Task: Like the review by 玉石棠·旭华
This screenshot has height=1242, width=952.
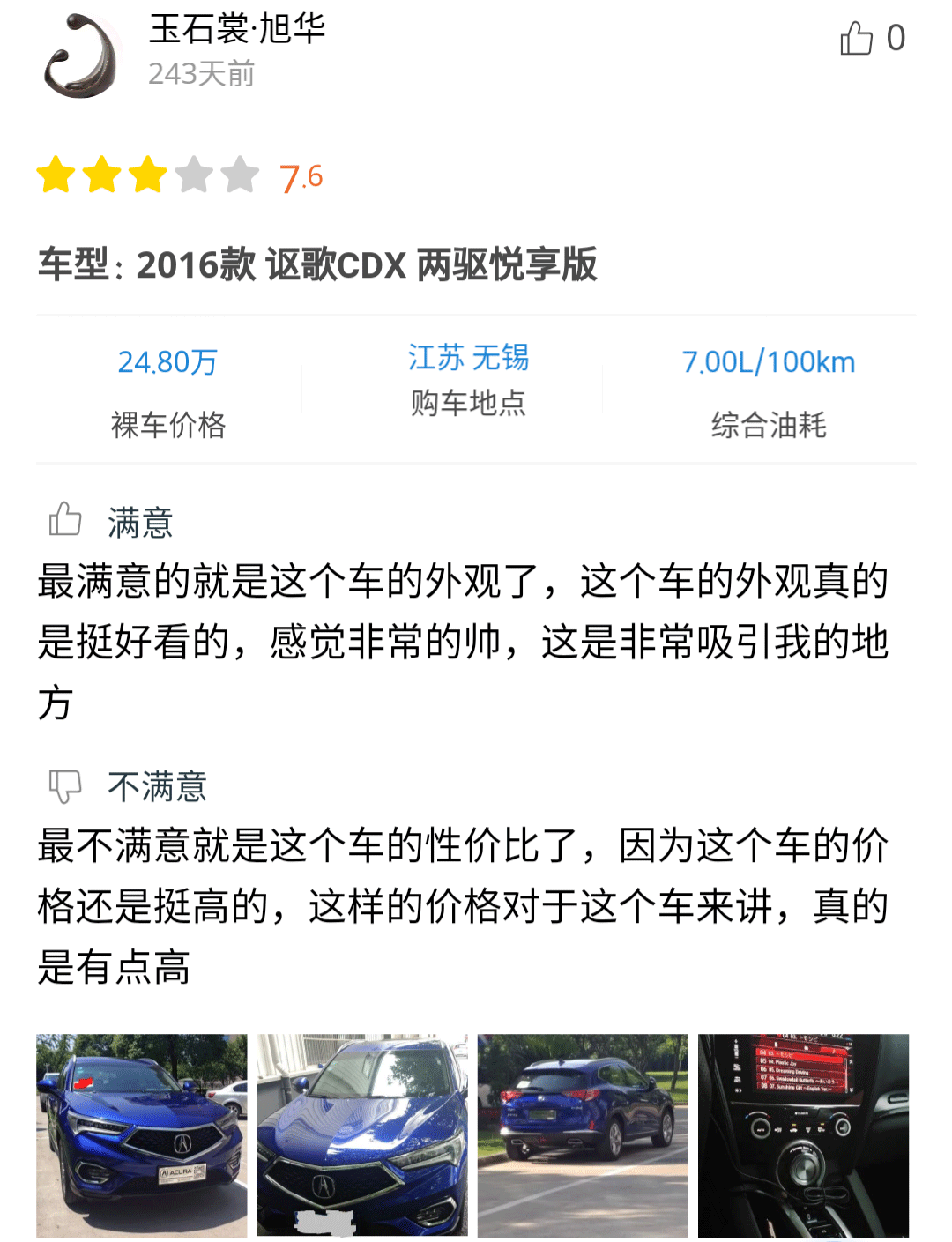Action: pyautogui.click(x=857, y=39)
